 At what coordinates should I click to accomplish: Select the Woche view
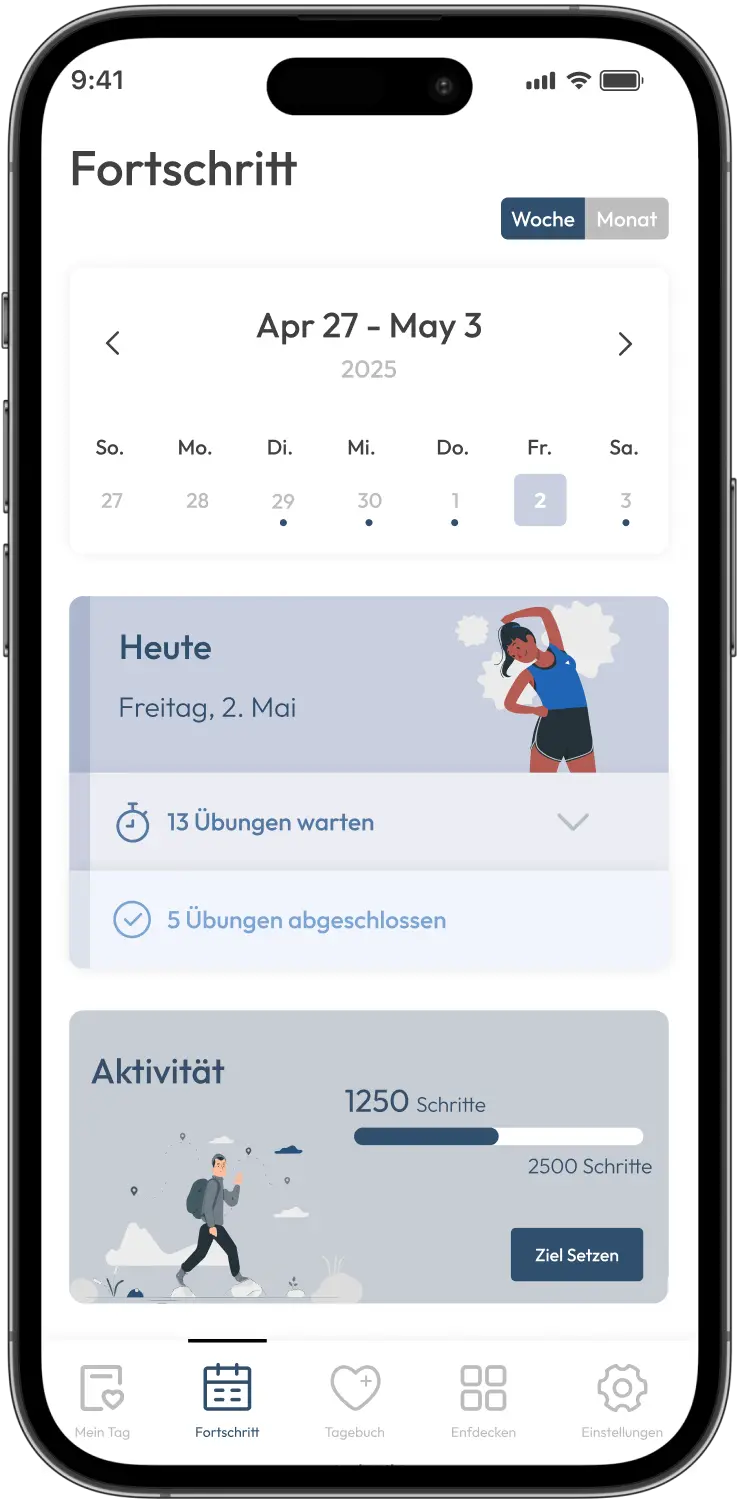(x=543, y=219)
